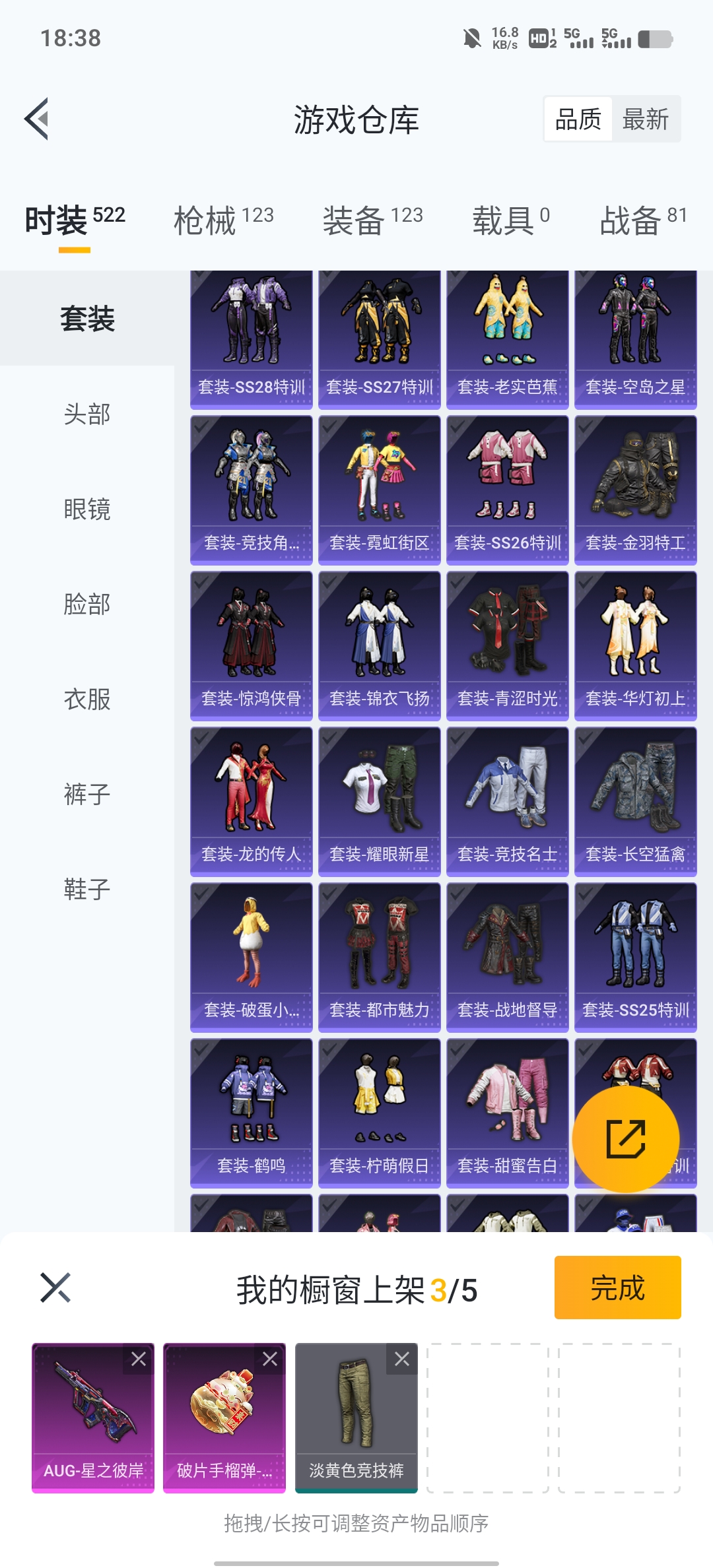The width and height of the screenshot is (713, 1568).
Task: Switch to the 枪械 tab
Action: click(x=223, y=220)
